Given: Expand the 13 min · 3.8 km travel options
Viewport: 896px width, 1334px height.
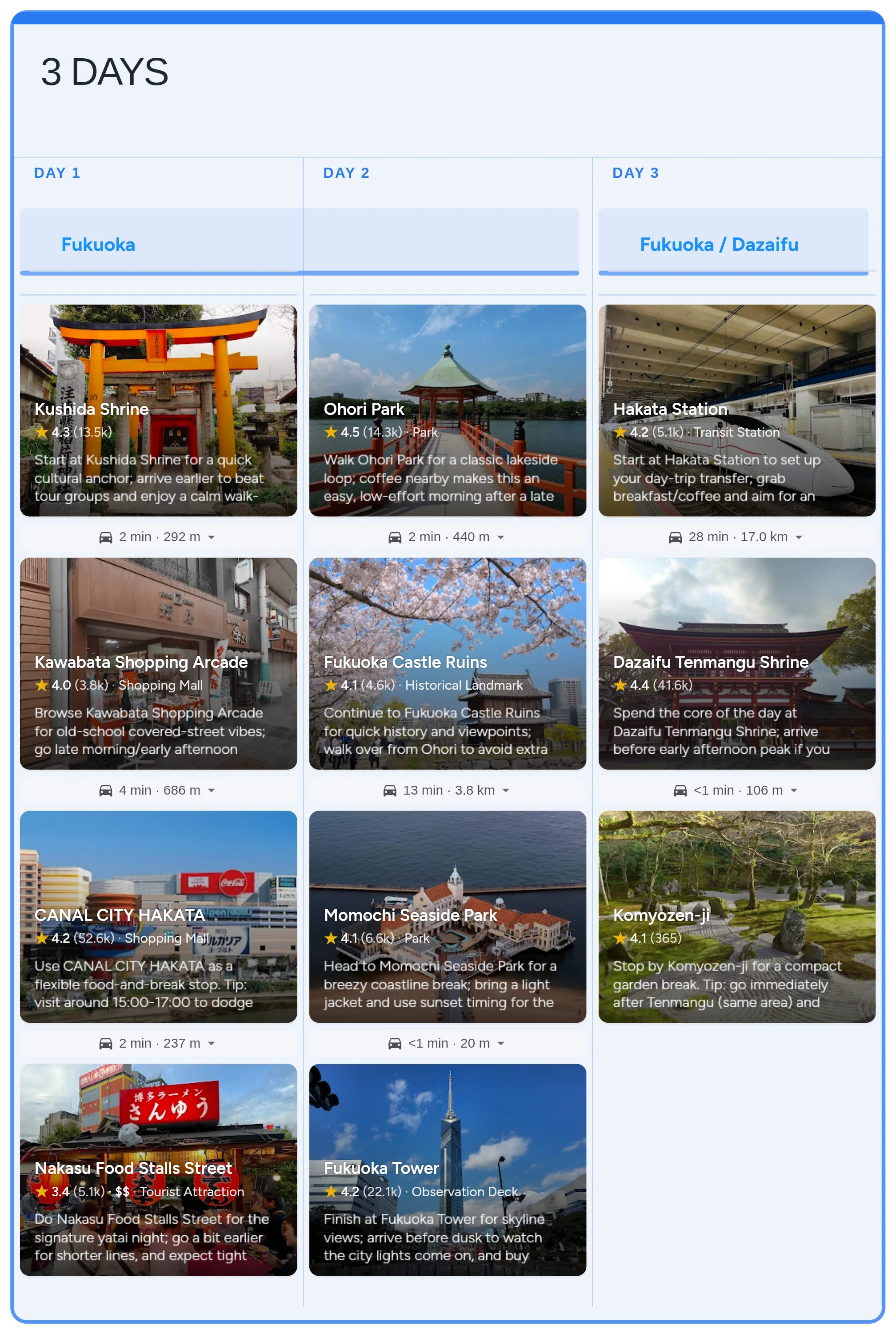Looking at the screenshot, I should coord(506,791).
